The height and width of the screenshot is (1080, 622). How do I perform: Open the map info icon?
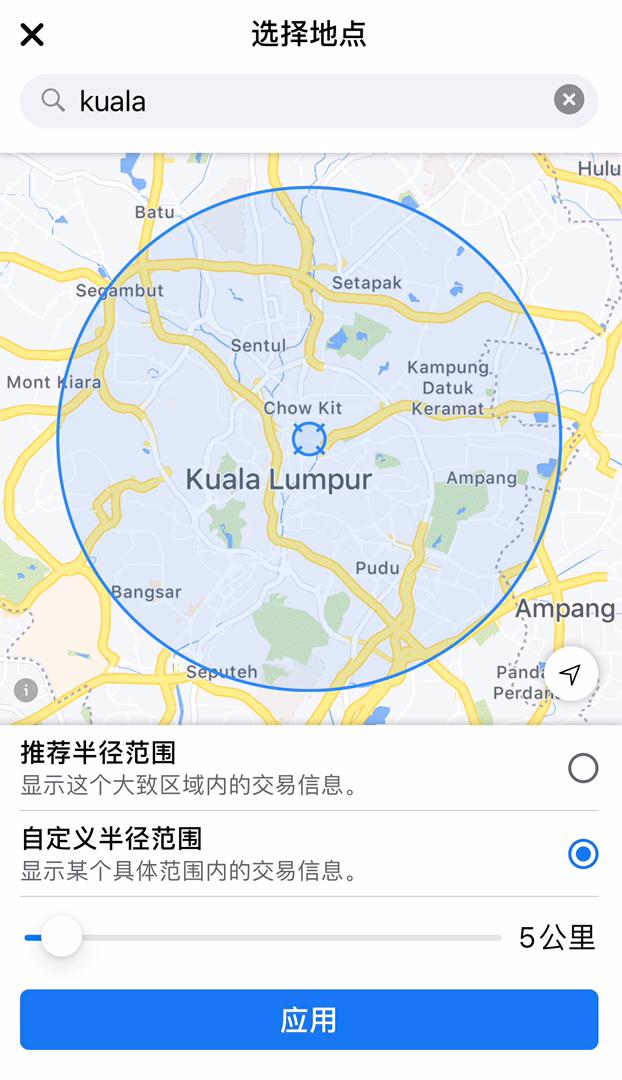pos(25,689)
